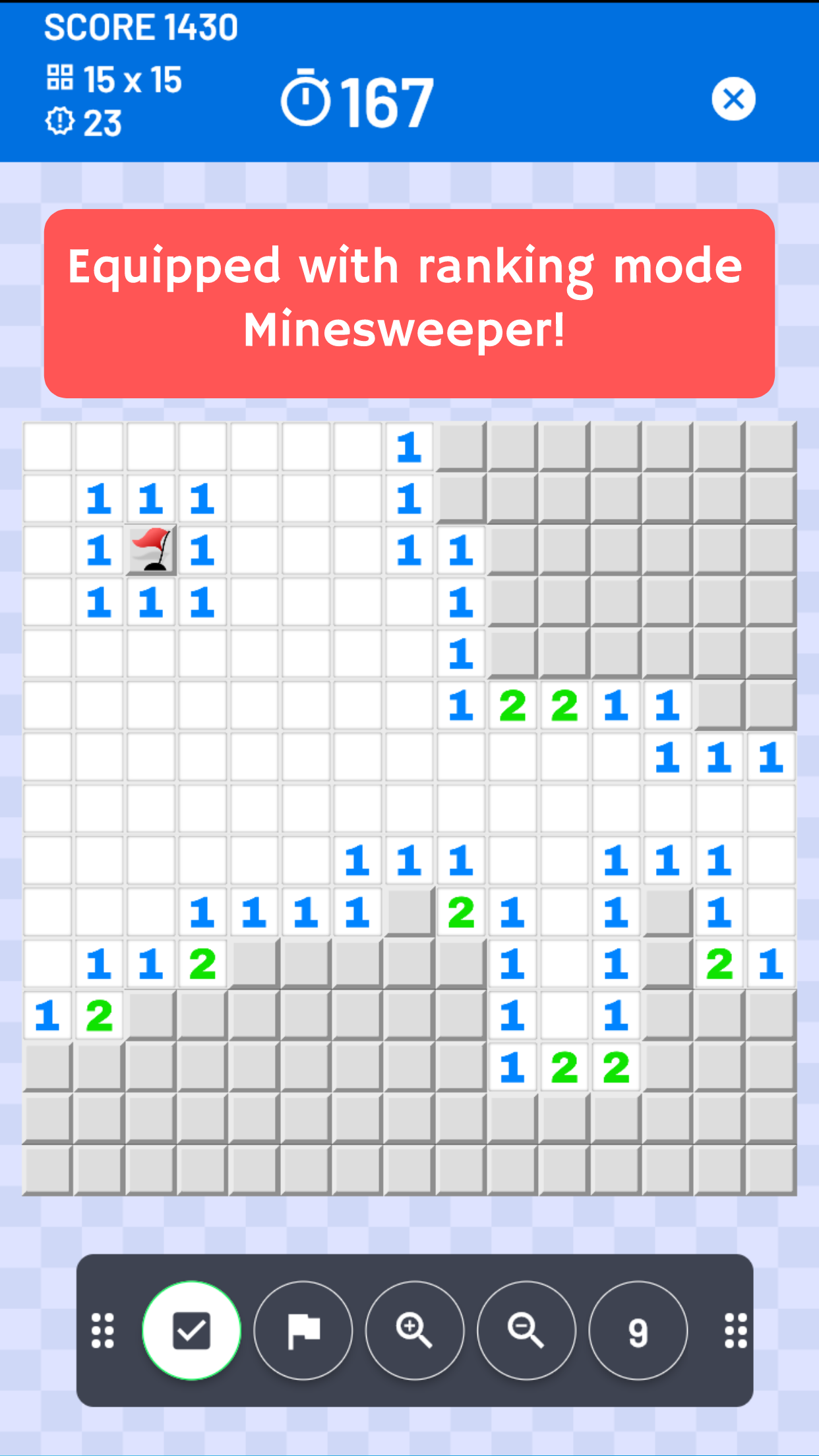The height and width of the screenshot is (1456, 819).
Task: Tap the red flagged cell on the board
Action: (151, 550)
